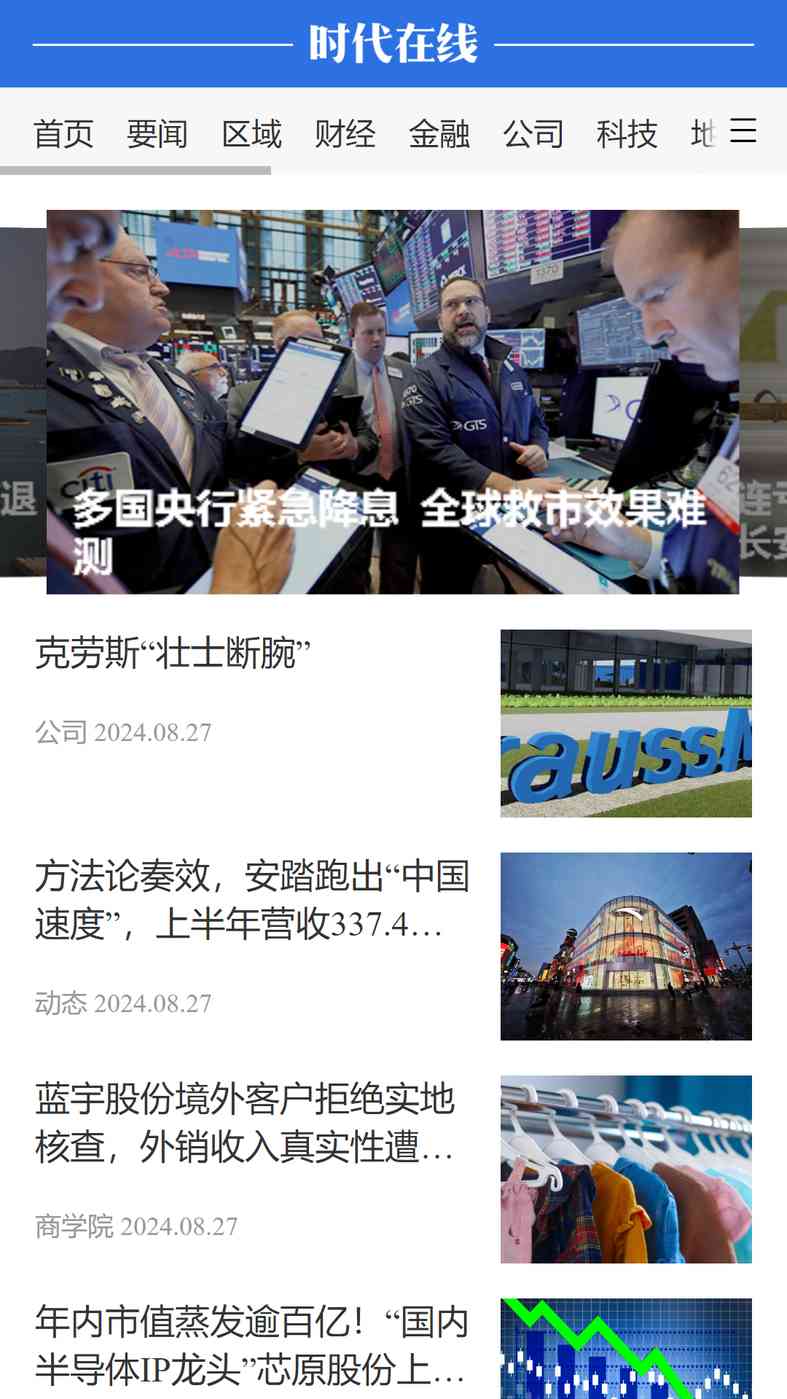Switch to the 首页 tab
This screenshot has width=787, height=1399.
(64, 133)
